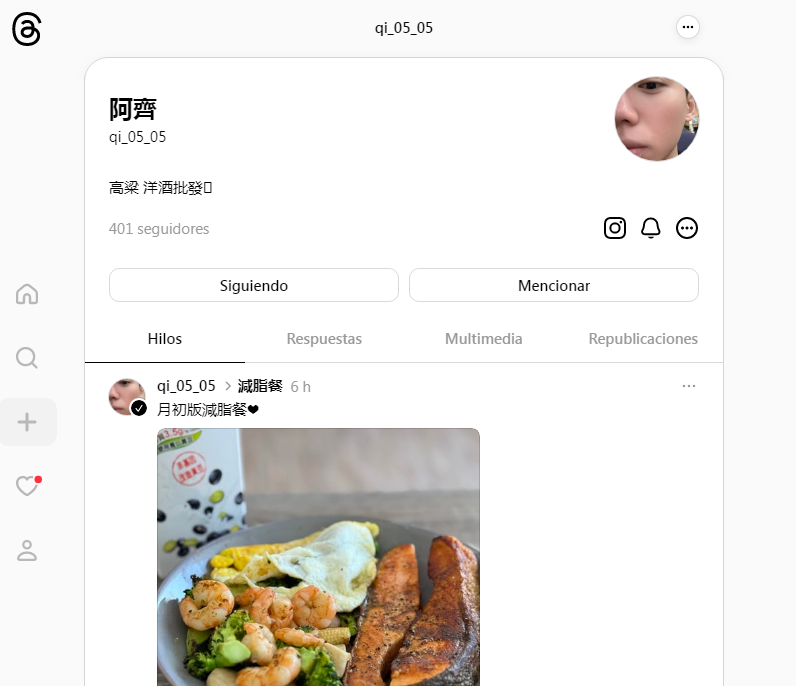This screenshot has height=686, width=796.
Task: Turn on notifications for qi_05_05
Action: [651, 228]
